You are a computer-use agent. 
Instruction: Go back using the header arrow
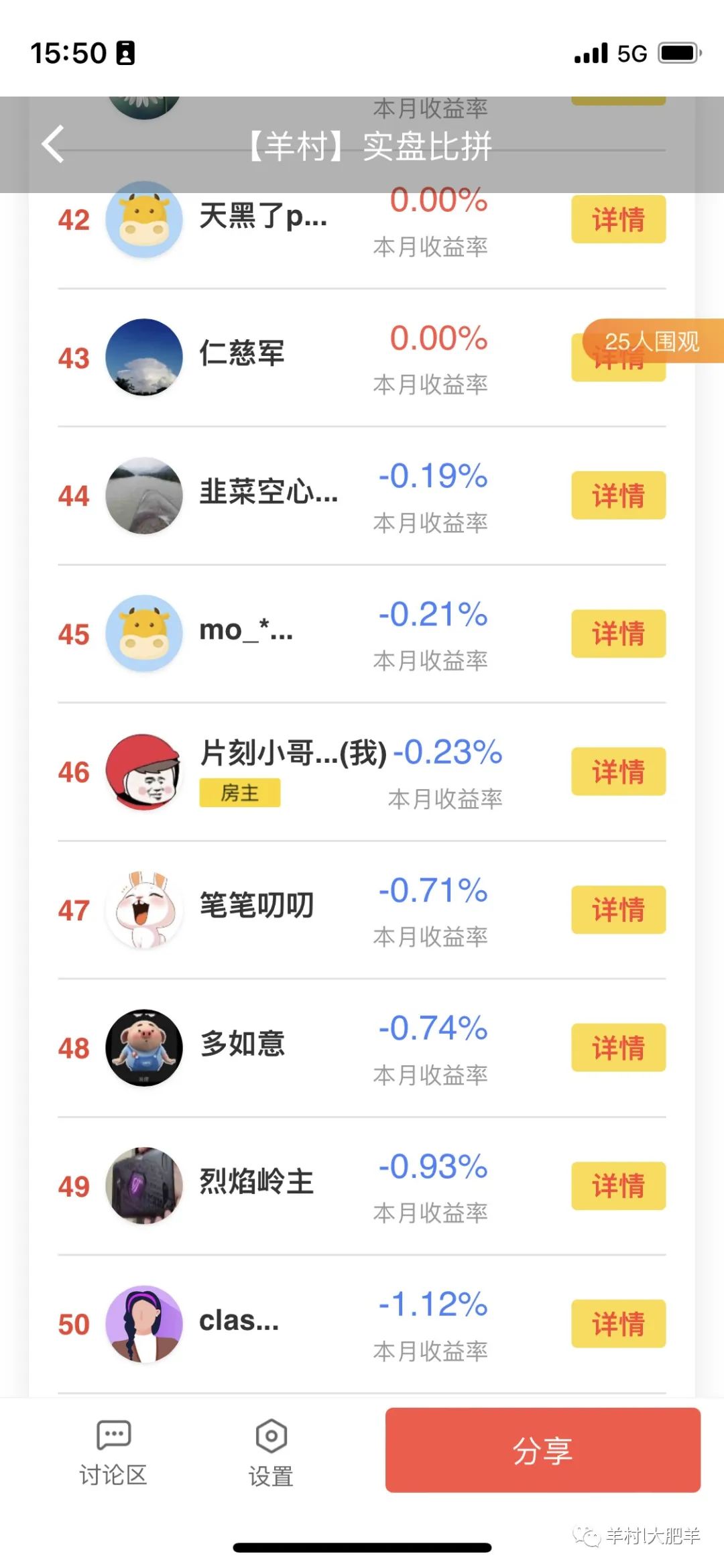coord(54,144)
